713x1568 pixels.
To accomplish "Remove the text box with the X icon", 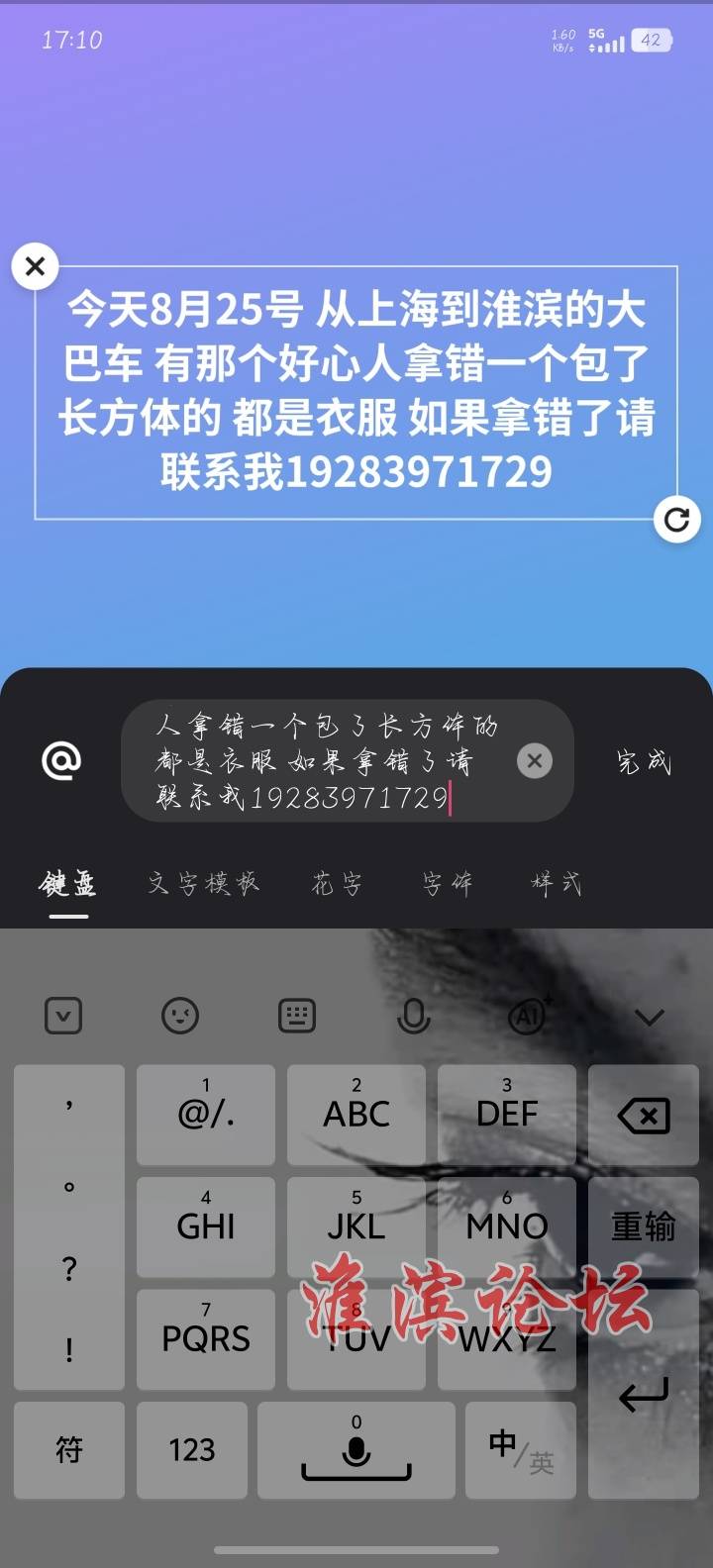I will click(x=35, y=266).
